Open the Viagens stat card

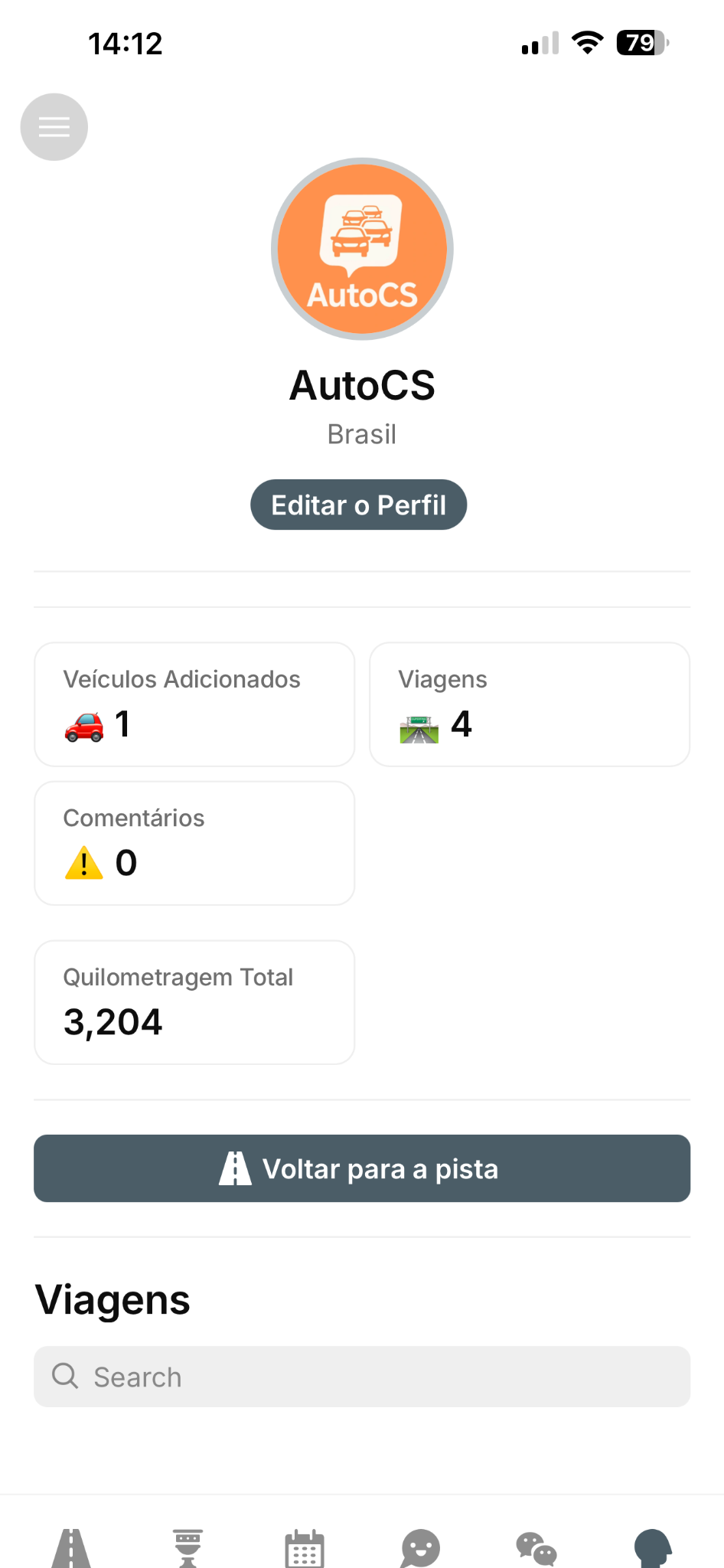pos(530,704)
